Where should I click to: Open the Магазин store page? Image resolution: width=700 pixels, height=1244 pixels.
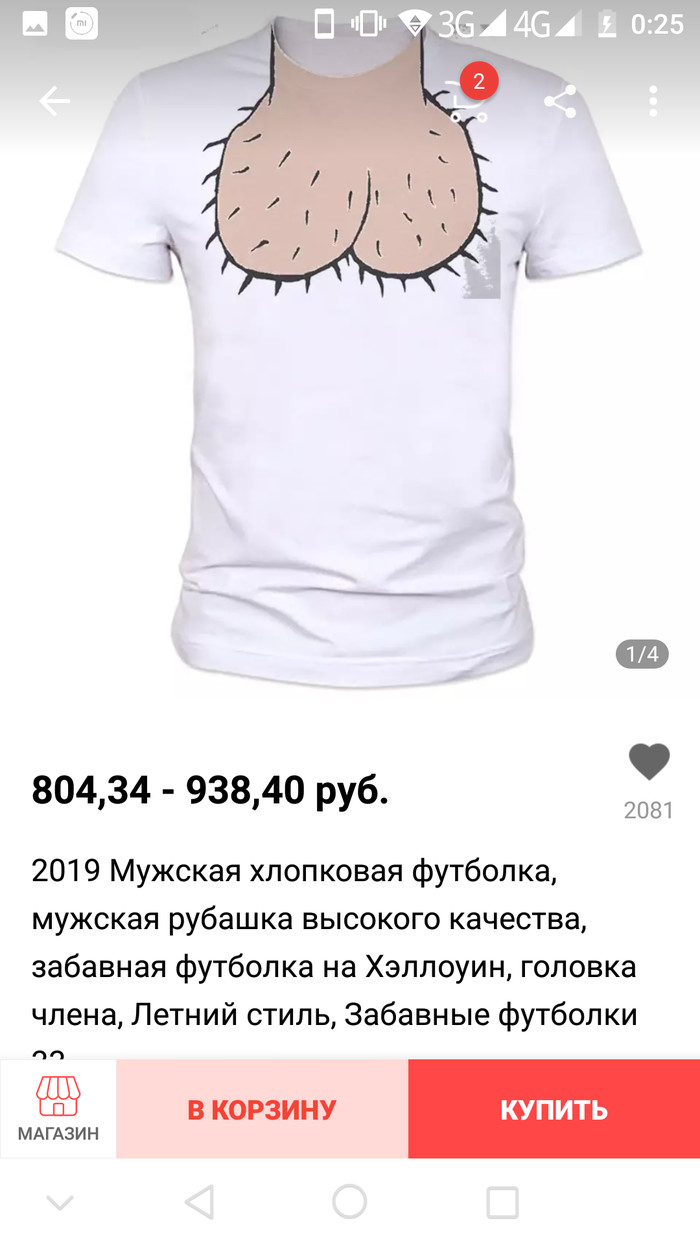click(x=58, y=1109)
